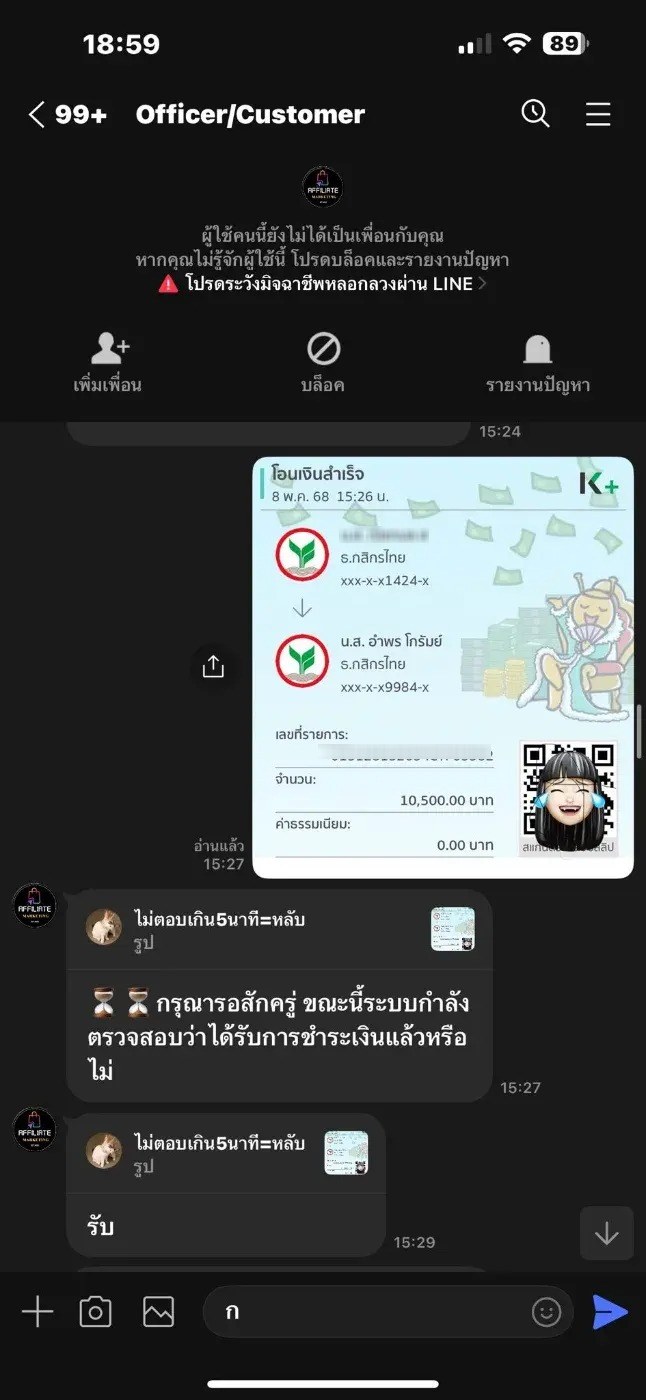Image resolution: width=646 pixels, height=1400 pixels.
Task: Search within this chat
Action: point(536,115)
